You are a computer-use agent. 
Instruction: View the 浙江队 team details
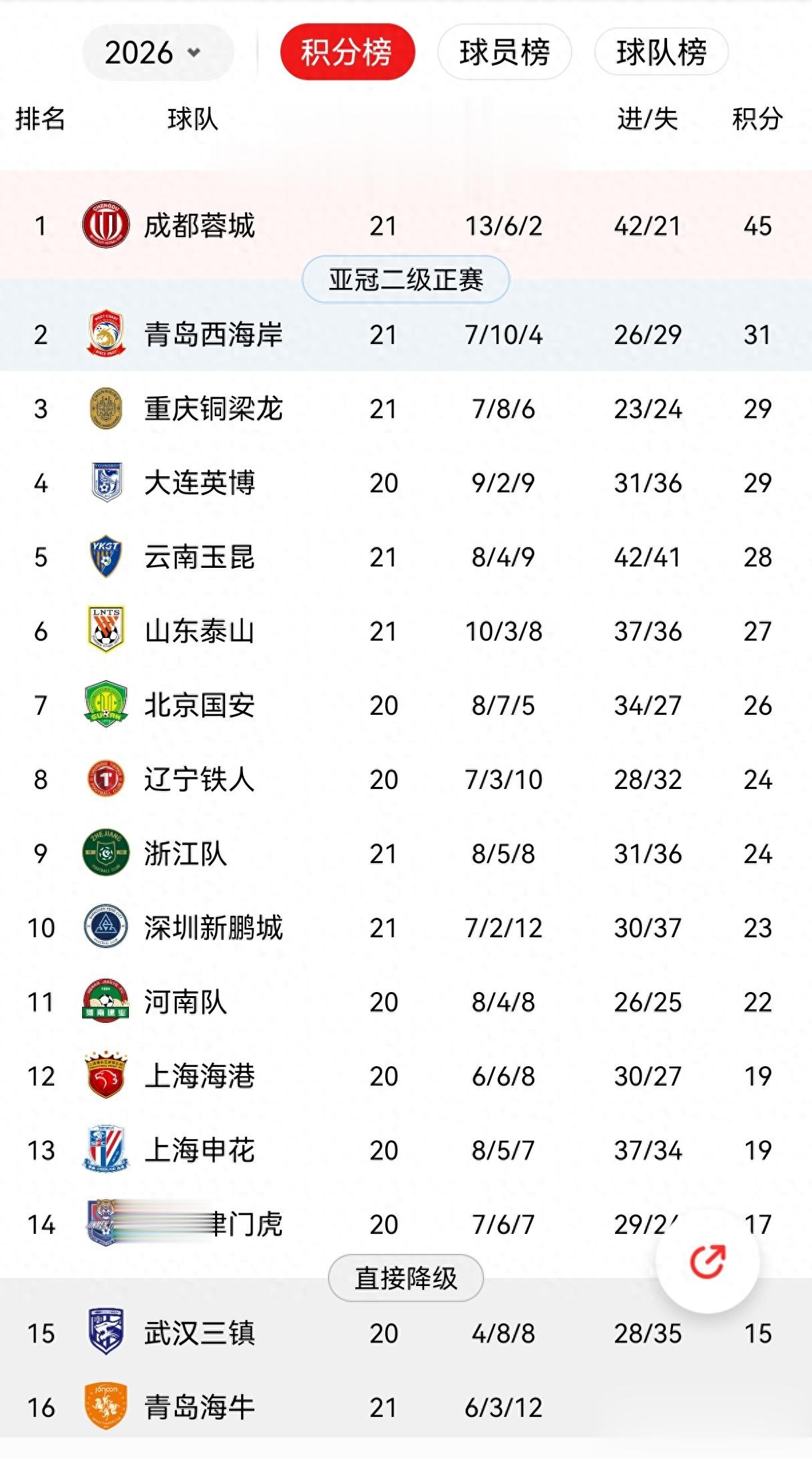pyautogui.click(x=406, y=854)
